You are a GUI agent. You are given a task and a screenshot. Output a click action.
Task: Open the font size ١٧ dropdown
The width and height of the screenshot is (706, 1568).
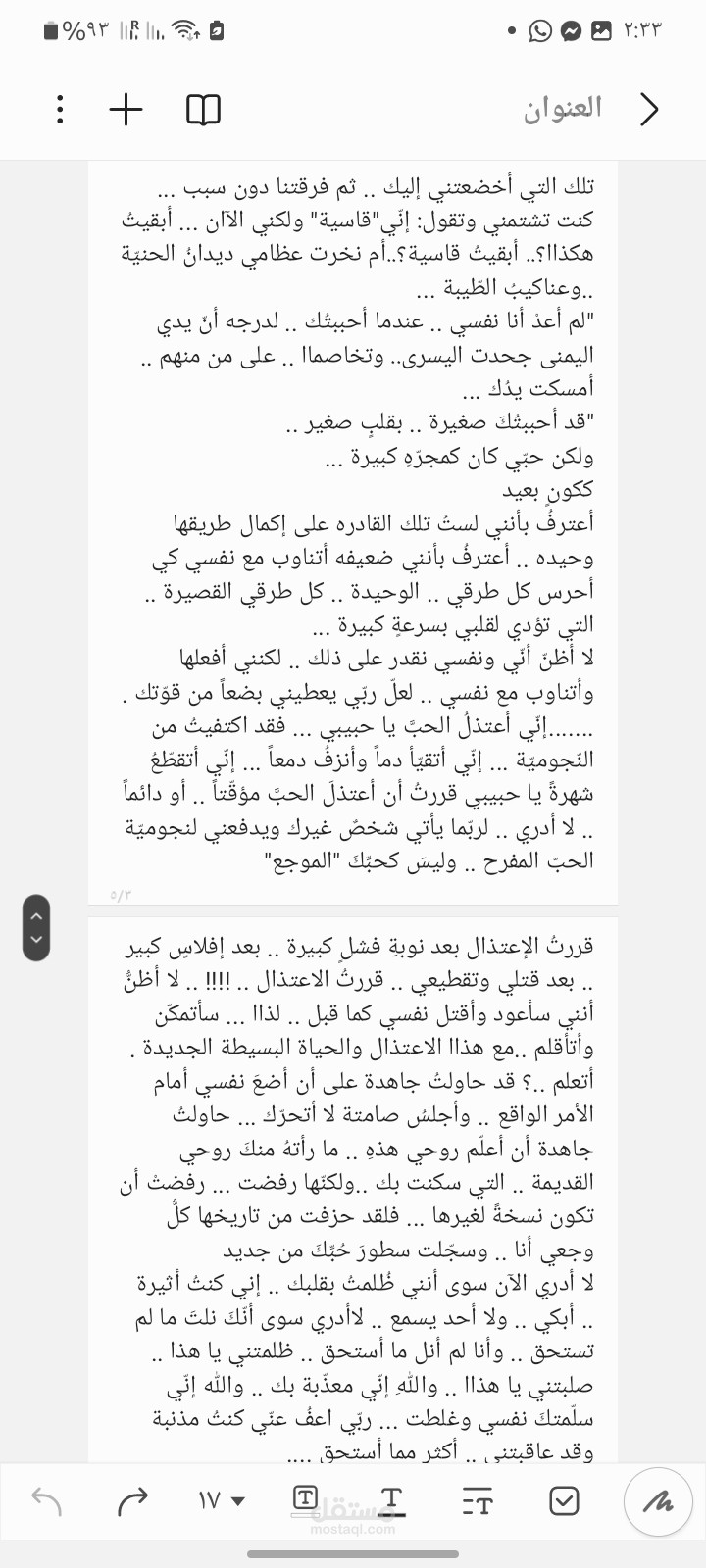(x=220, y=1500)
